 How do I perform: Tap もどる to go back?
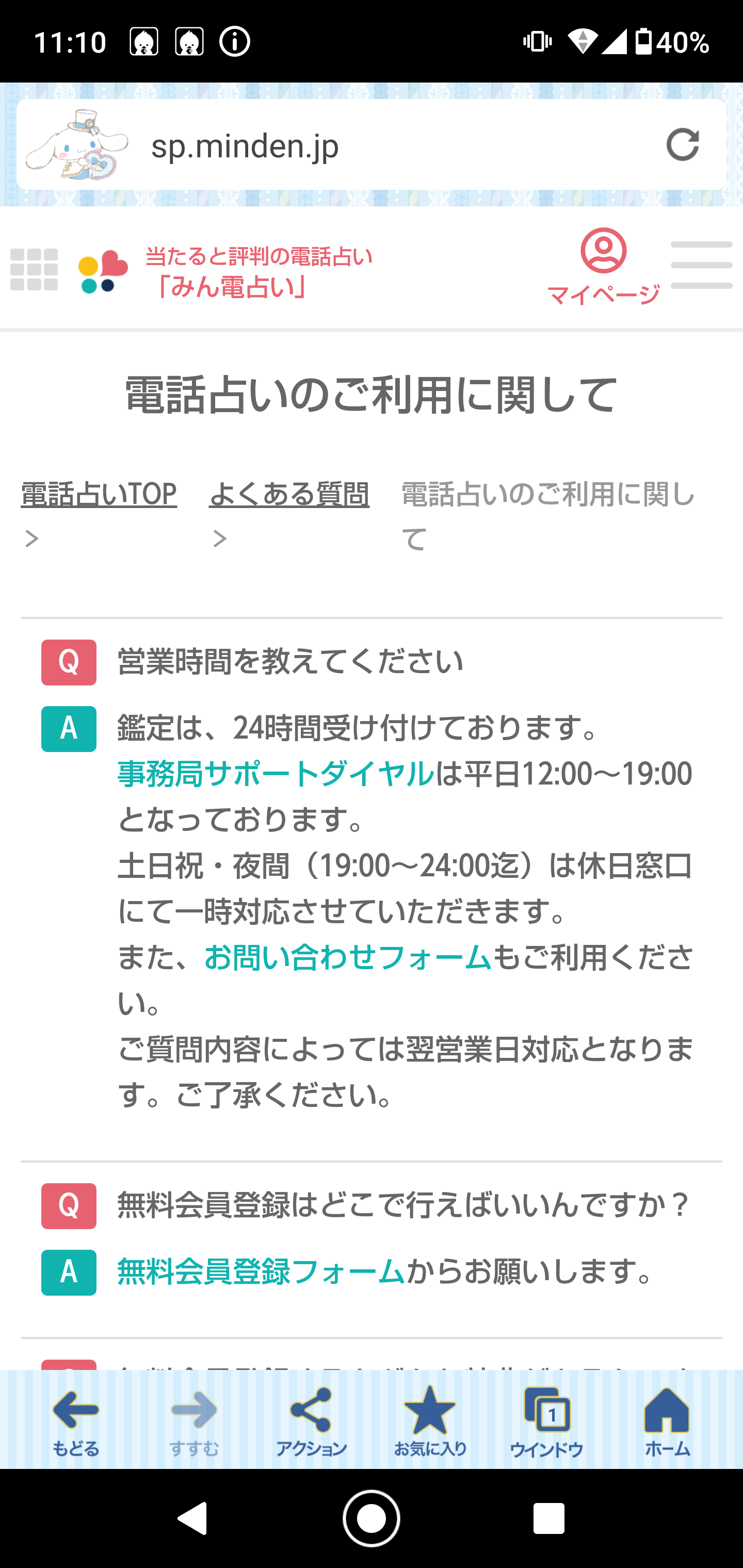75,1420
